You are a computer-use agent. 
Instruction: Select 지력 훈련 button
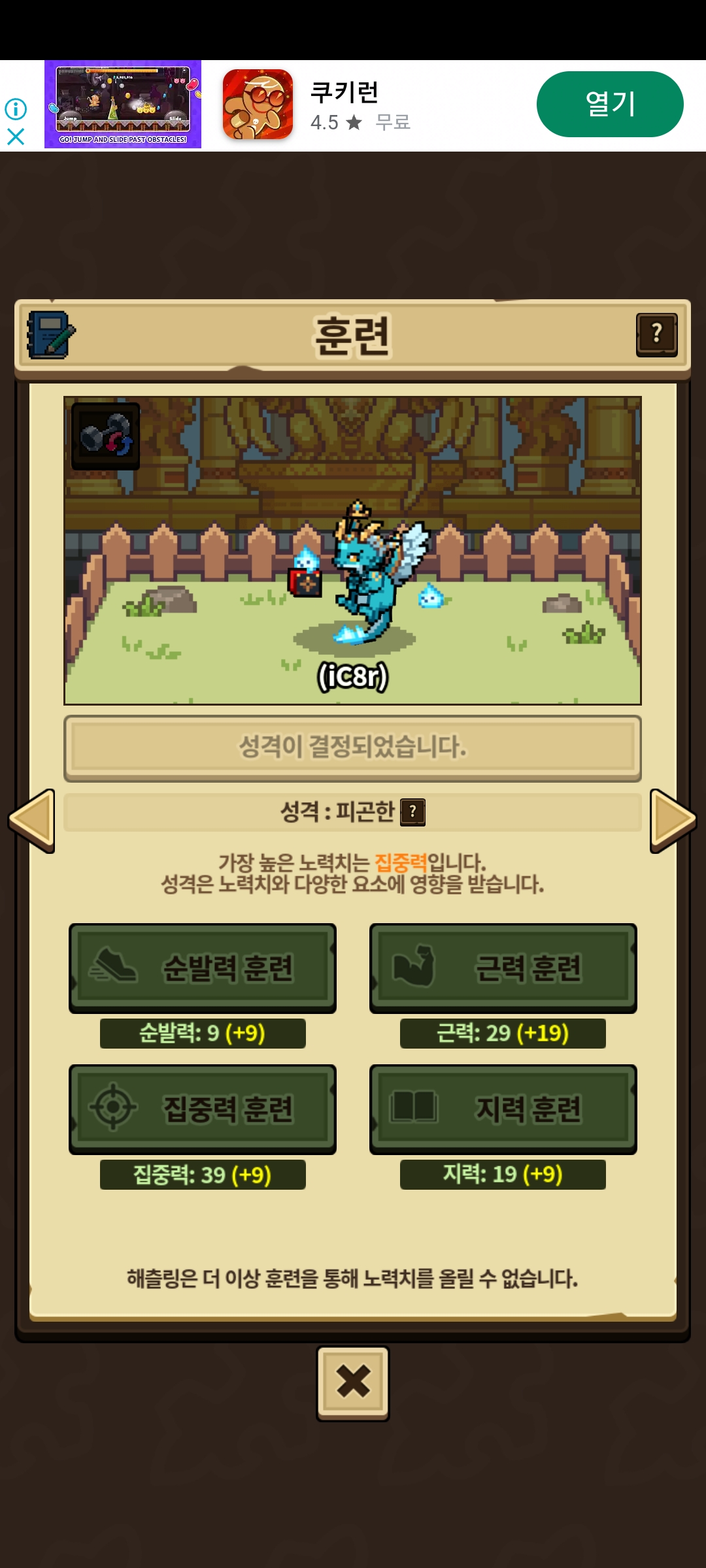click(x=503, y=1109)
